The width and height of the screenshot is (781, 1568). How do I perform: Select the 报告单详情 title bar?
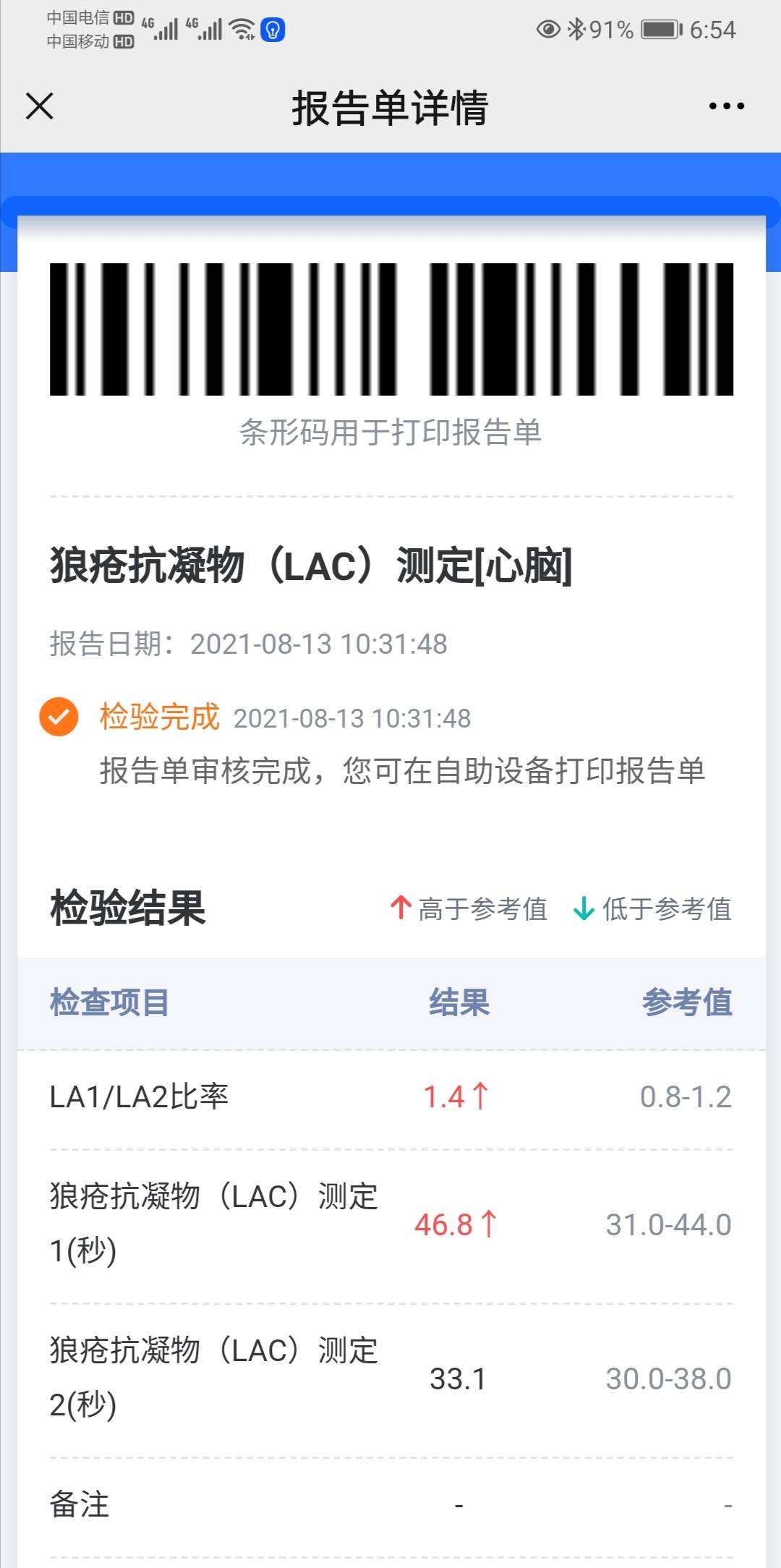(x=390, y=108)
